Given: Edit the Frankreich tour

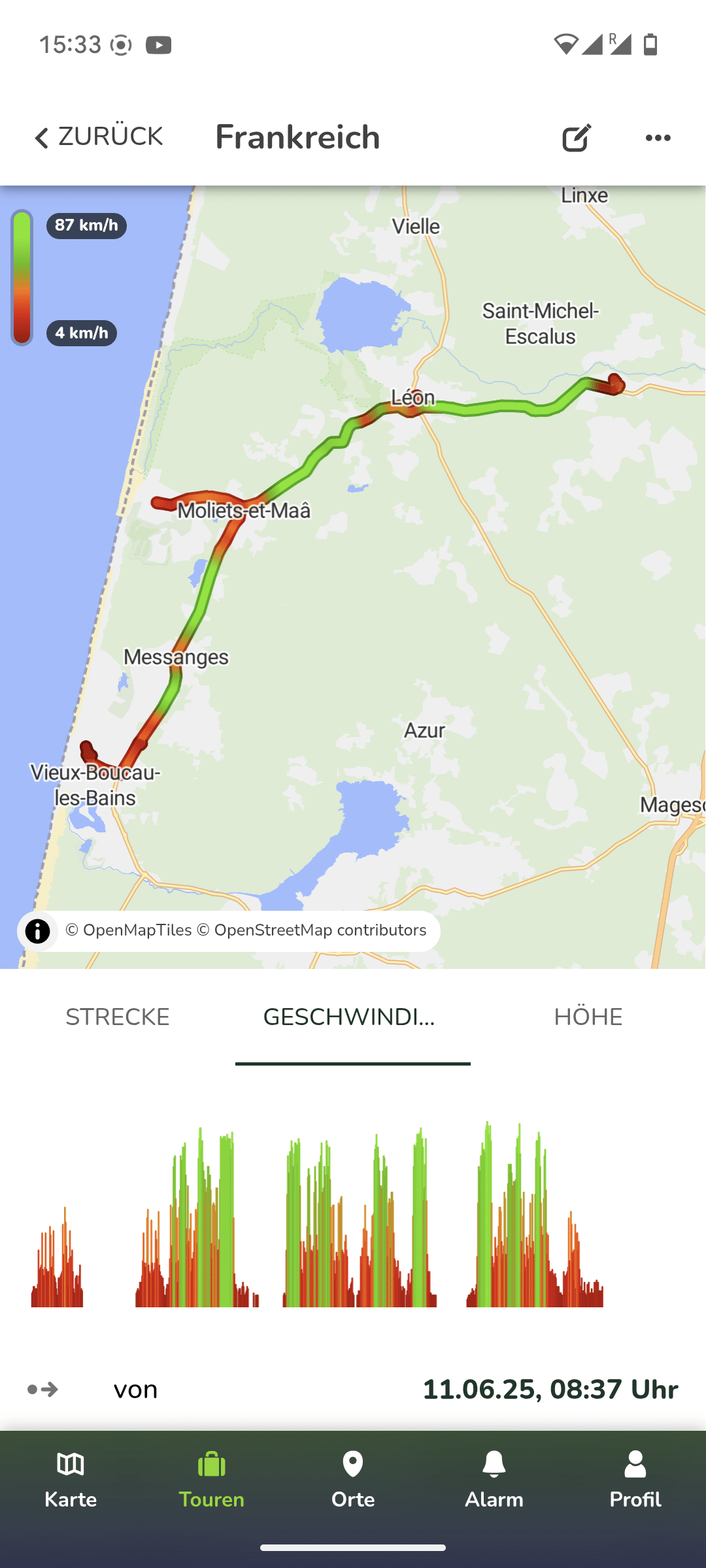Looking at the screenshot, I should (576, 138).
